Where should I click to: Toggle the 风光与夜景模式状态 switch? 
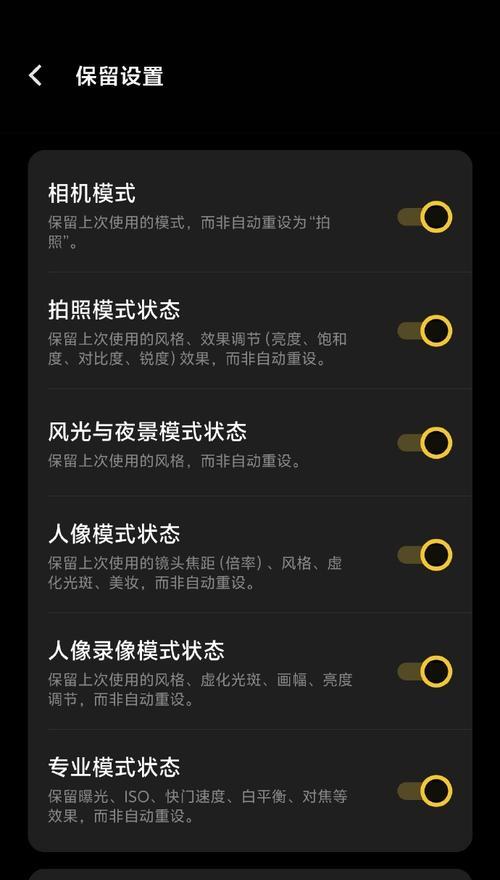coord(425,443)
